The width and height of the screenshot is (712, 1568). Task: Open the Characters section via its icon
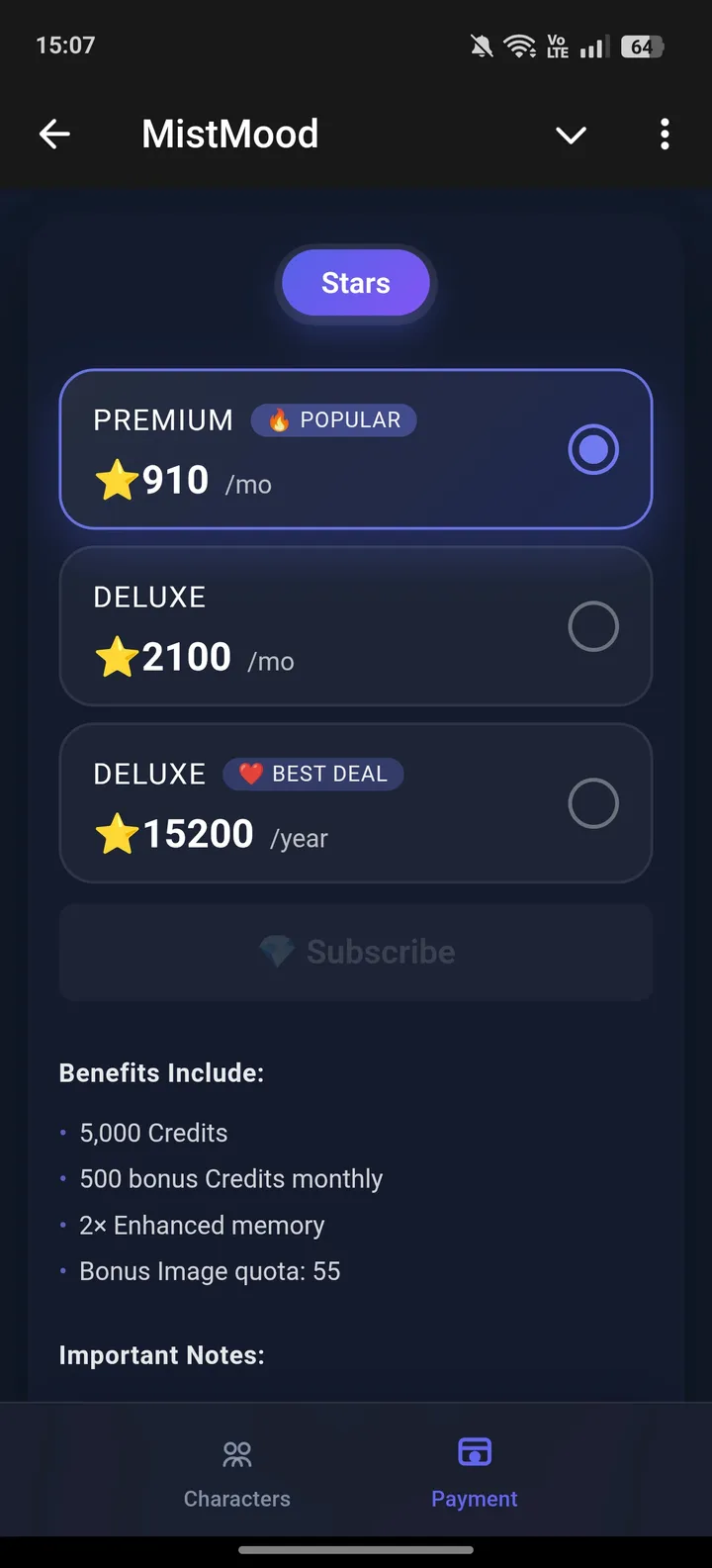[236, 1452]
